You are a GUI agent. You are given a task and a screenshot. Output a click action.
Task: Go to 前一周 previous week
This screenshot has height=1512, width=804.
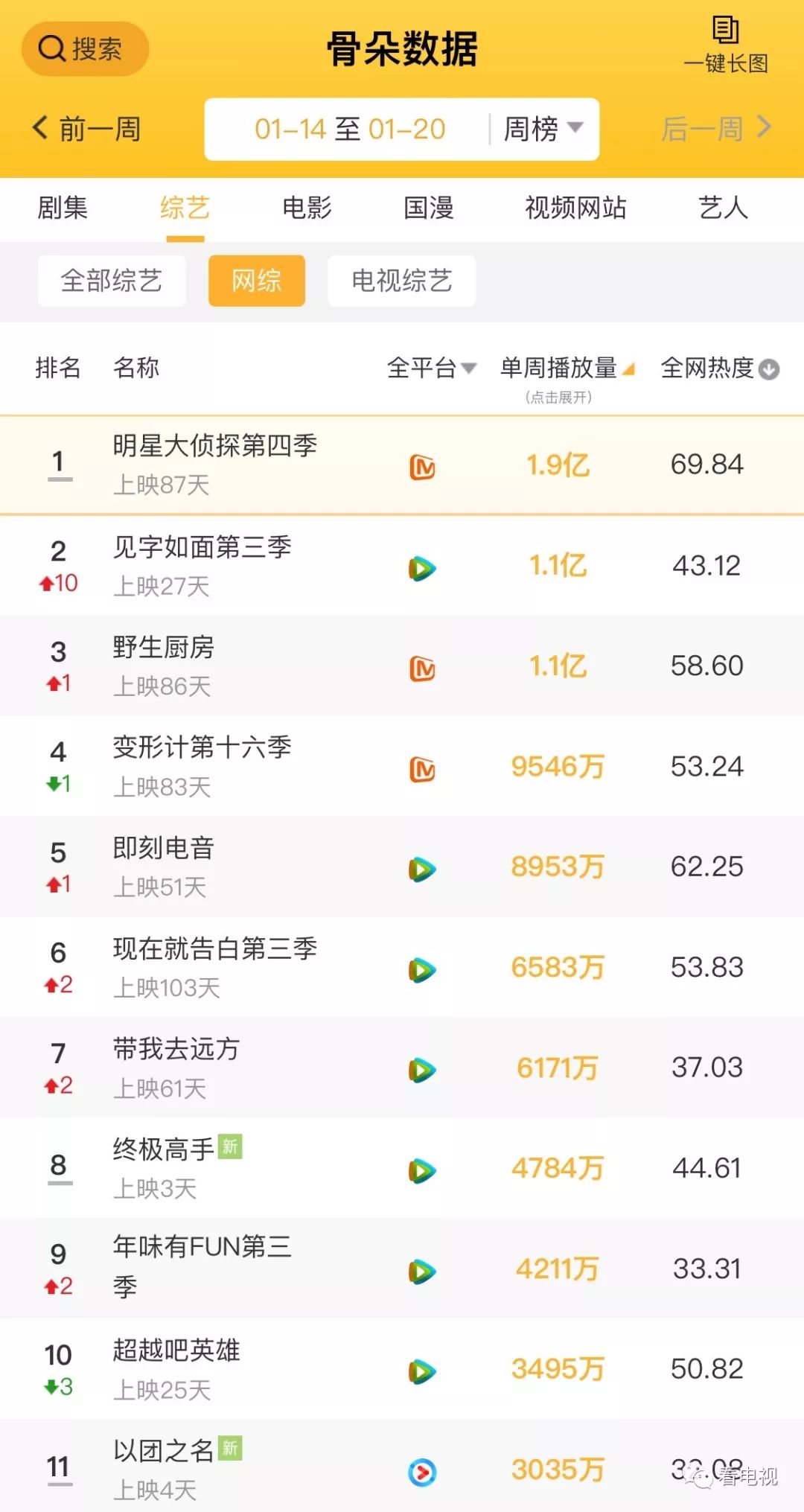[87, 128]
